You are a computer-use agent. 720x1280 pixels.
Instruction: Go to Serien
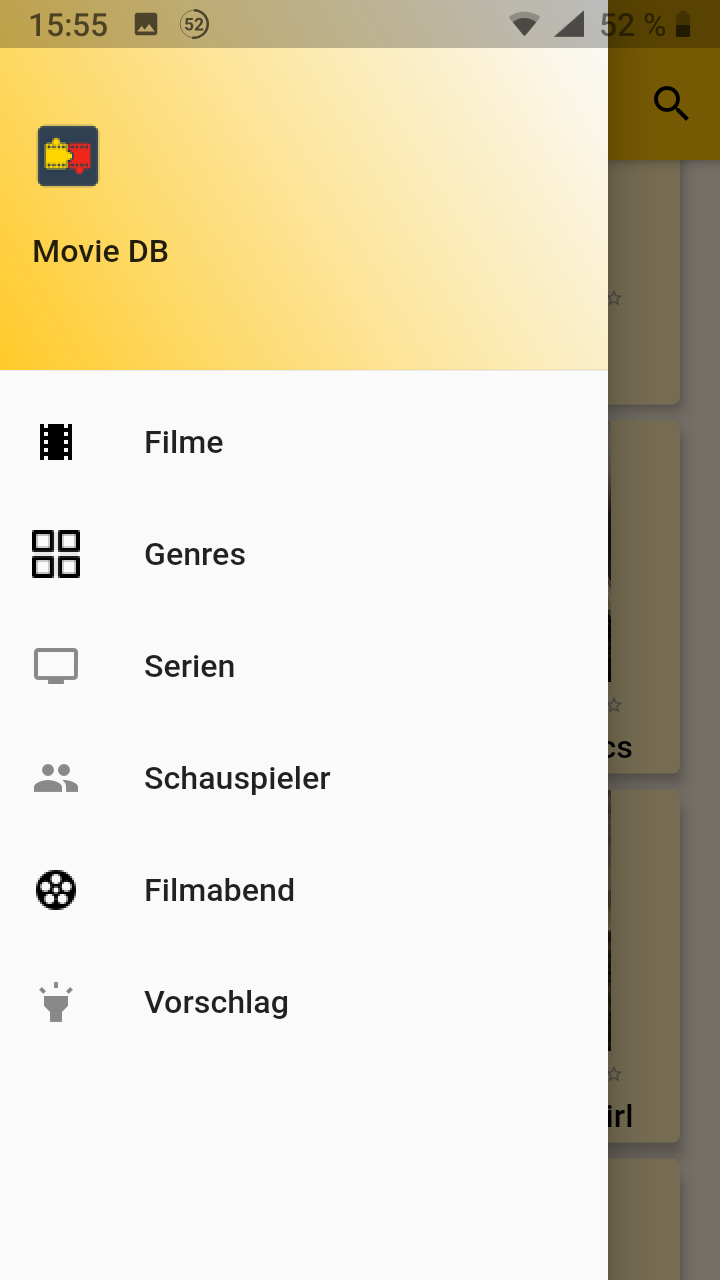click(x=304, y=666)
